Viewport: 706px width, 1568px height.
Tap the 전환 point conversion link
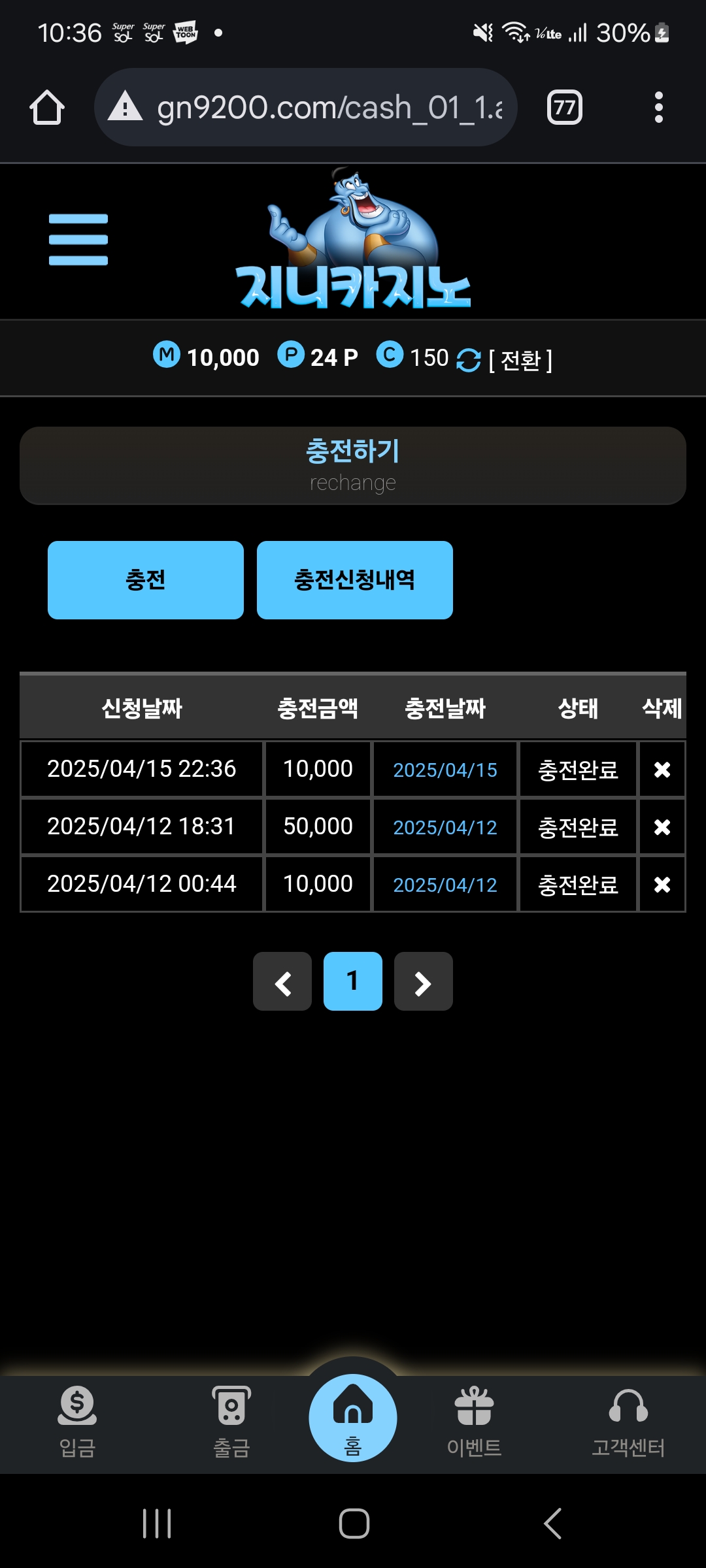point(520,360)
